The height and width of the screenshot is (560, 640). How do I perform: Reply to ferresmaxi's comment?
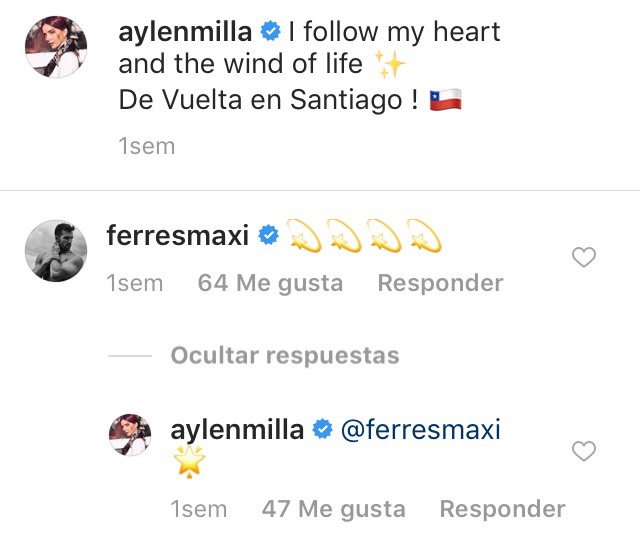click(x=440, y=283)
